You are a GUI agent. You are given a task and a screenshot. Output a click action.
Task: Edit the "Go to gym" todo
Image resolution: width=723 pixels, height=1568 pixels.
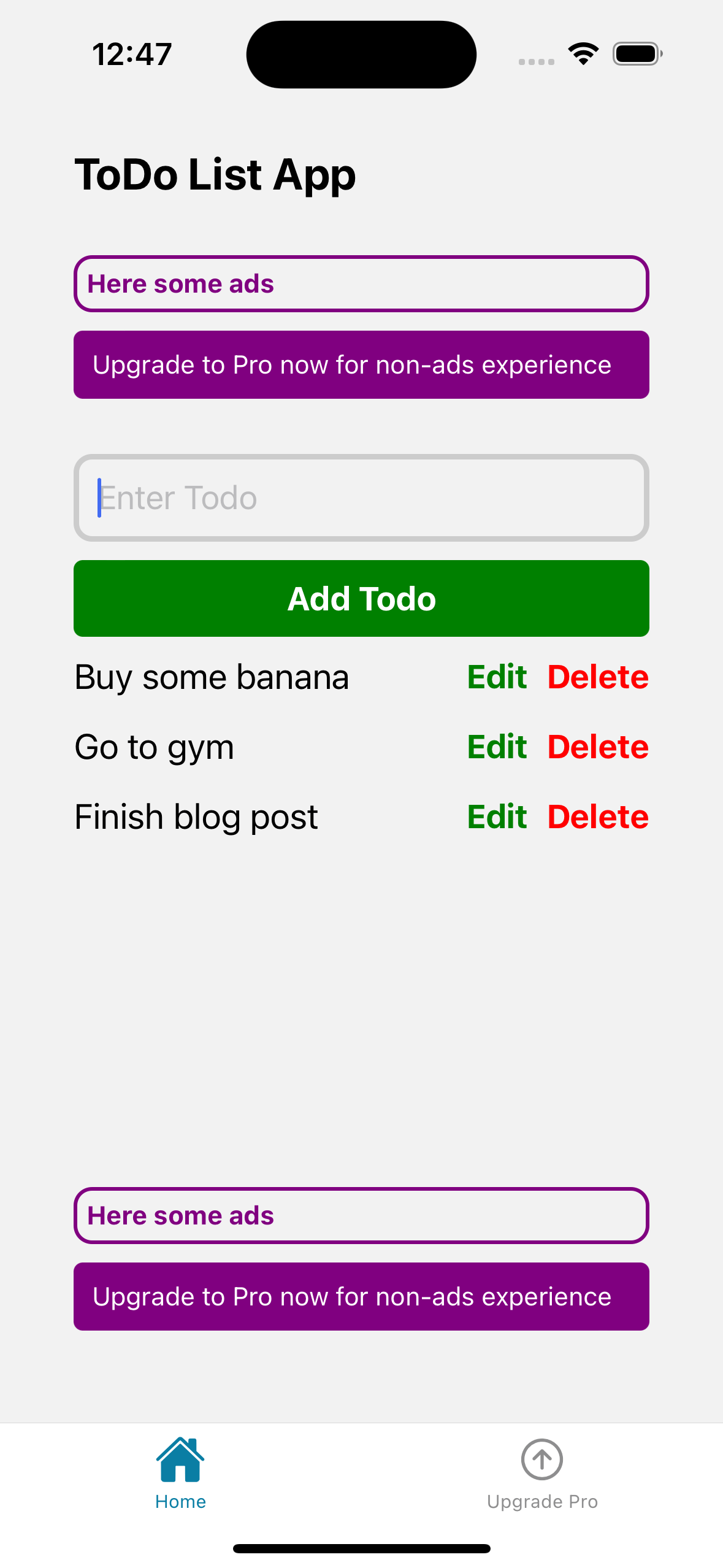[497, 747]
